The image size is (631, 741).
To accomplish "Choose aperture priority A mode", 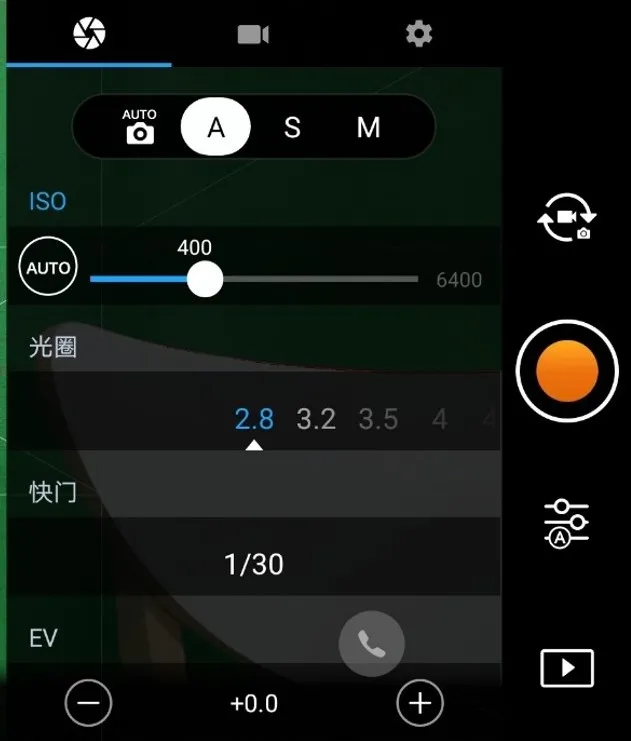I will pos(215,127).
